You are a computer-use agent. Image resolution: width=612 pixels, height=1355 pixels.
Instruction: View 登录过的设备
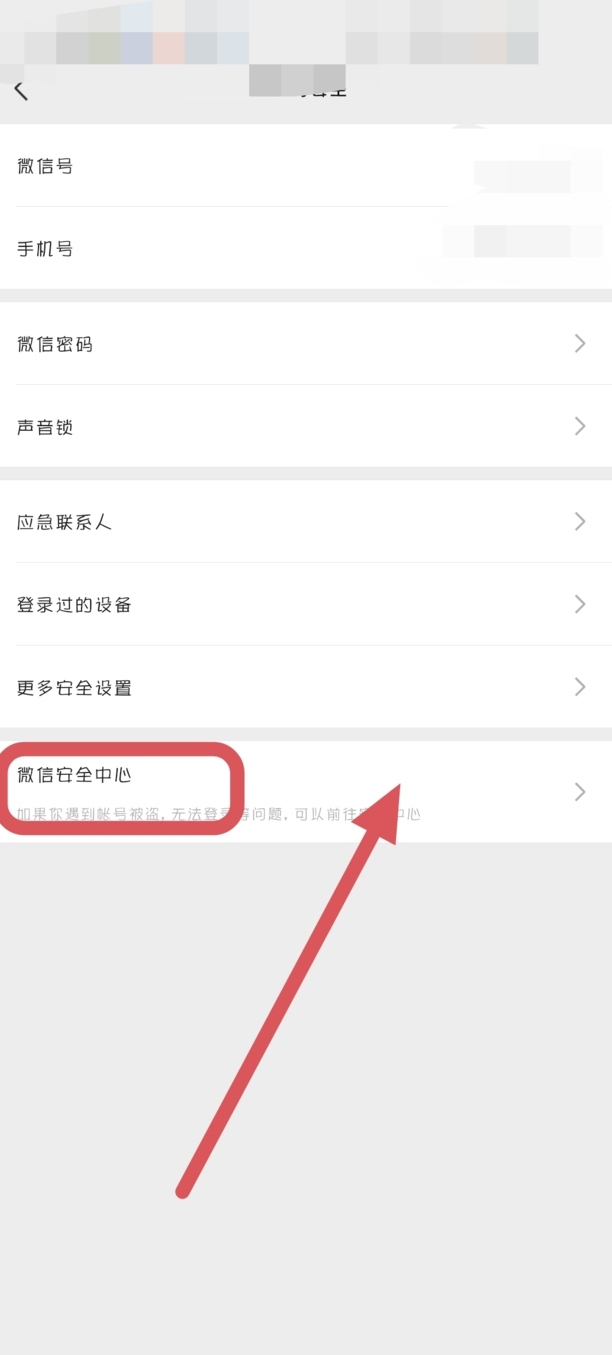pyautogui.click(x=306, y=604)
